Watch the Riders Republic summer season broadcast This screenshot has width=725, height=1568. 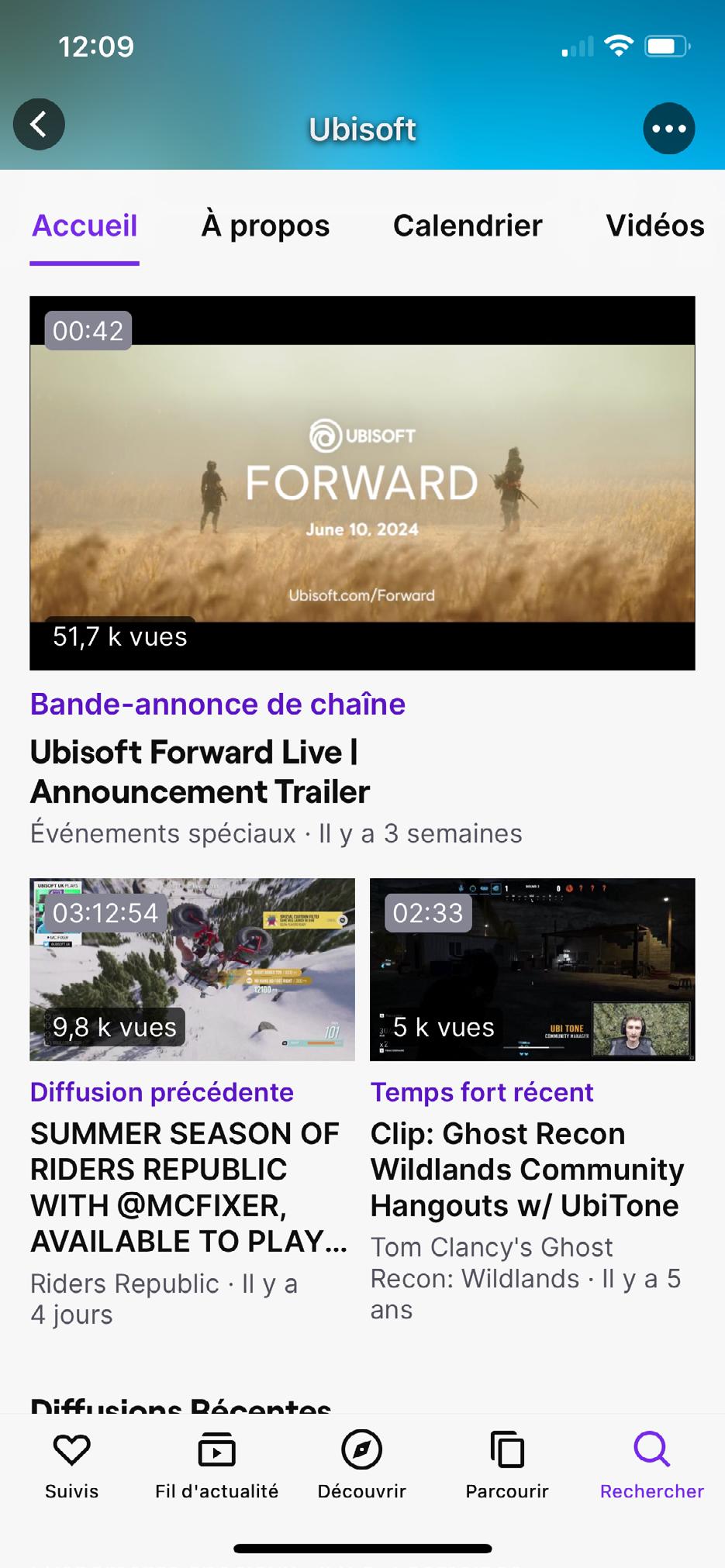pyautogui.click(x=192, y=969)
